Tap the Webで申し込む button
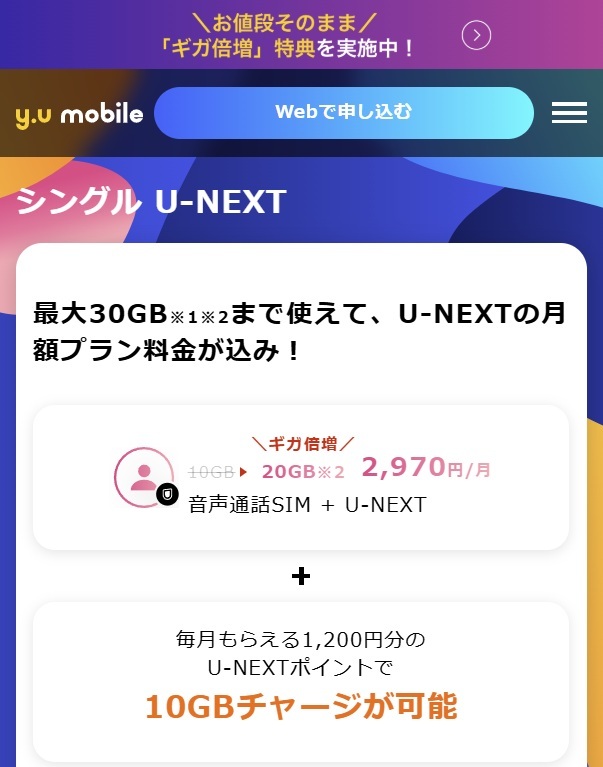This screenshot has width=603, height=767. click(343, 112)
